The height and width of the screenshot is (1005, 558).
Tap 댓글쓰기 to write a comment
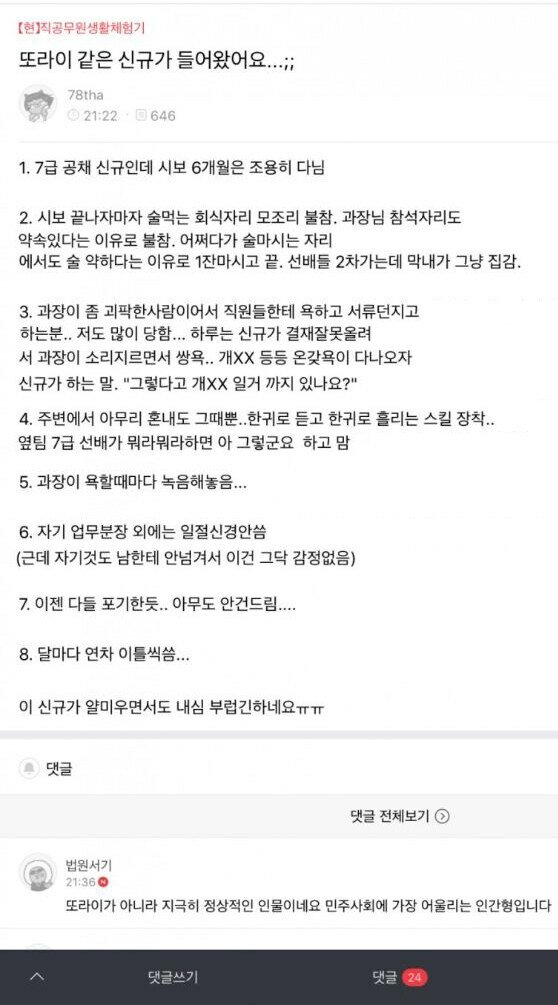click(x=172, y=977)
